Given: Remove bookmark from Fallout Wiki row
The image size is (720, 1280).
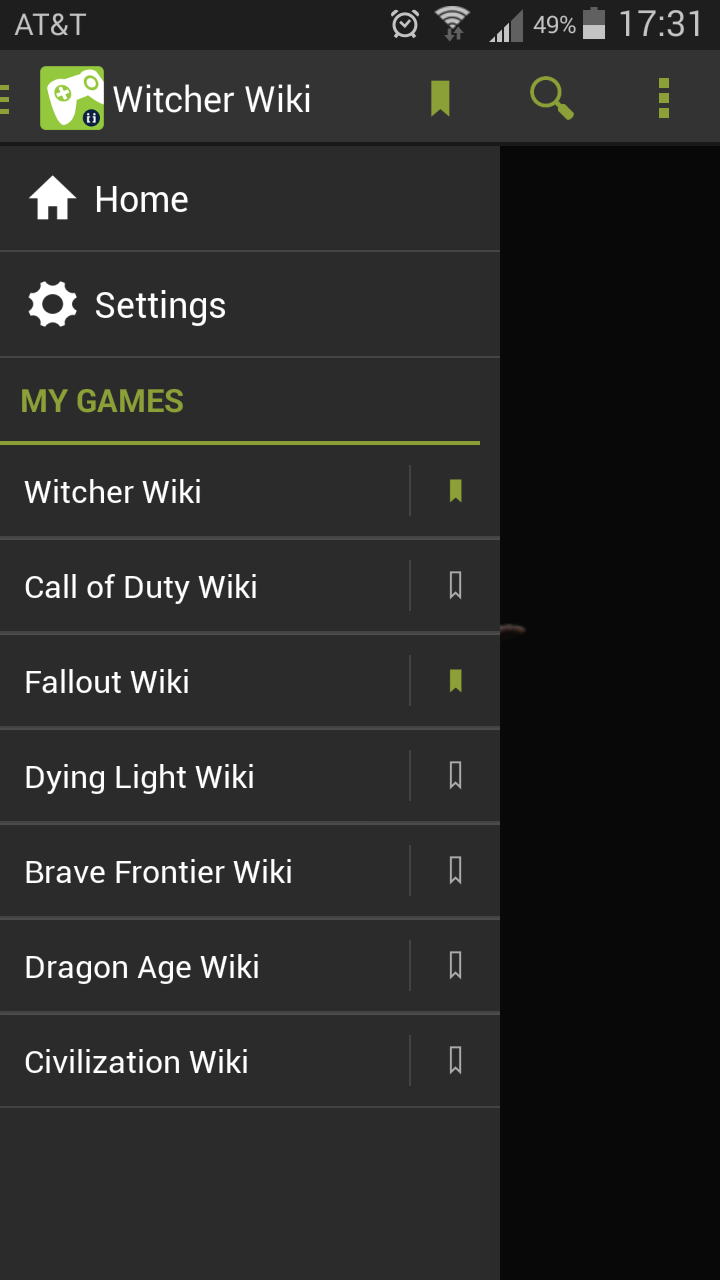Looking at the screenshot, I should (x=455, y=681).
